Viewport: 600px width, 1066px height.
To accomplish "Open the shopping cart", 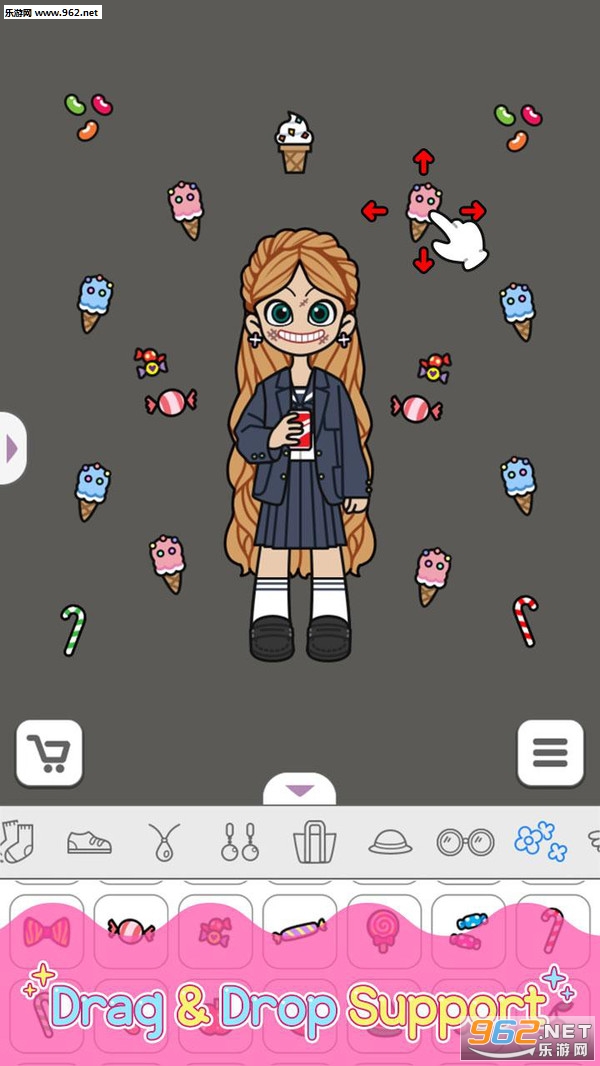I will pos(49,752).
